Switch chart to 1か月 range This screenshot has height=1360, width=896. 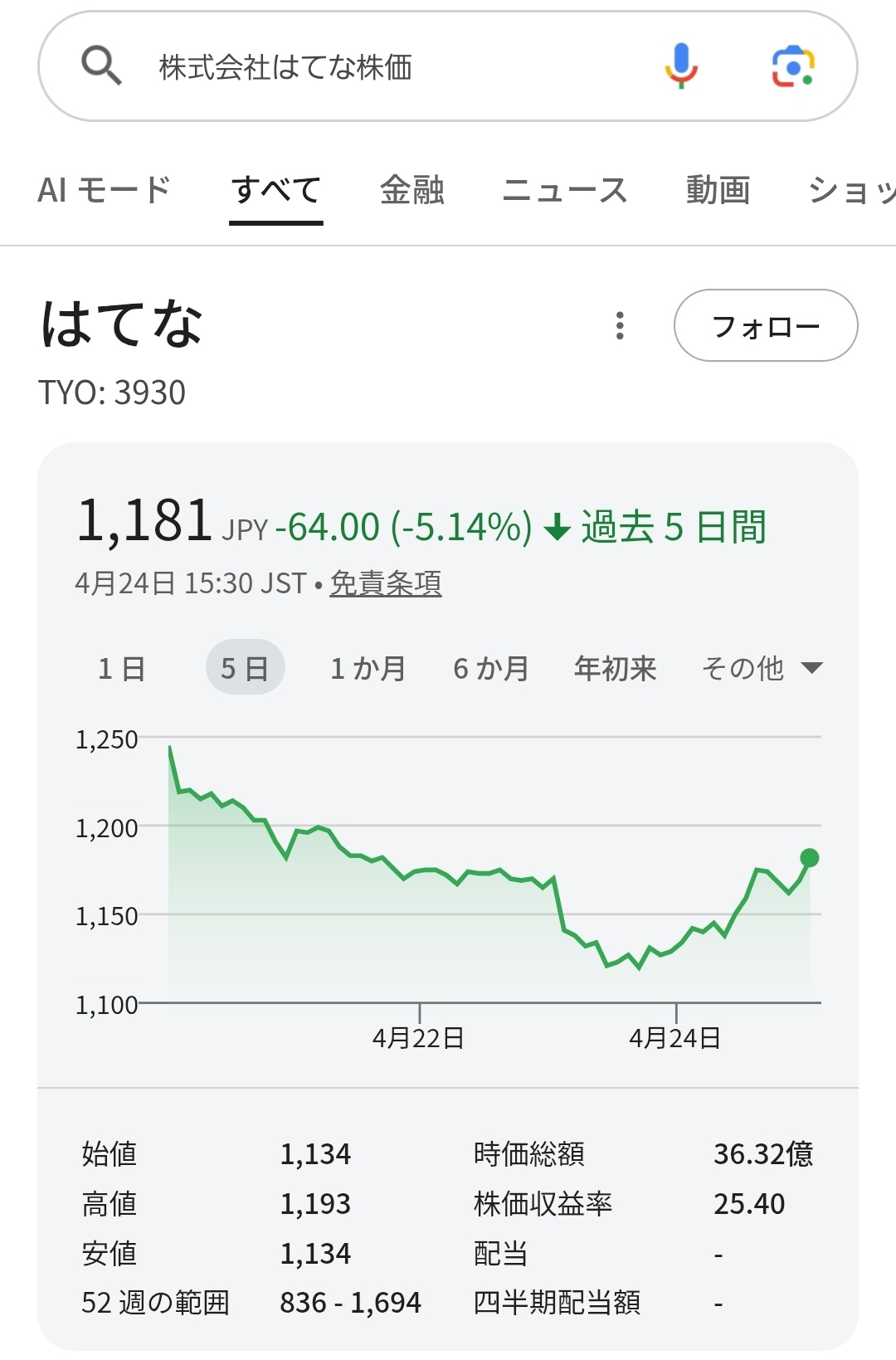tap(368, 668)
